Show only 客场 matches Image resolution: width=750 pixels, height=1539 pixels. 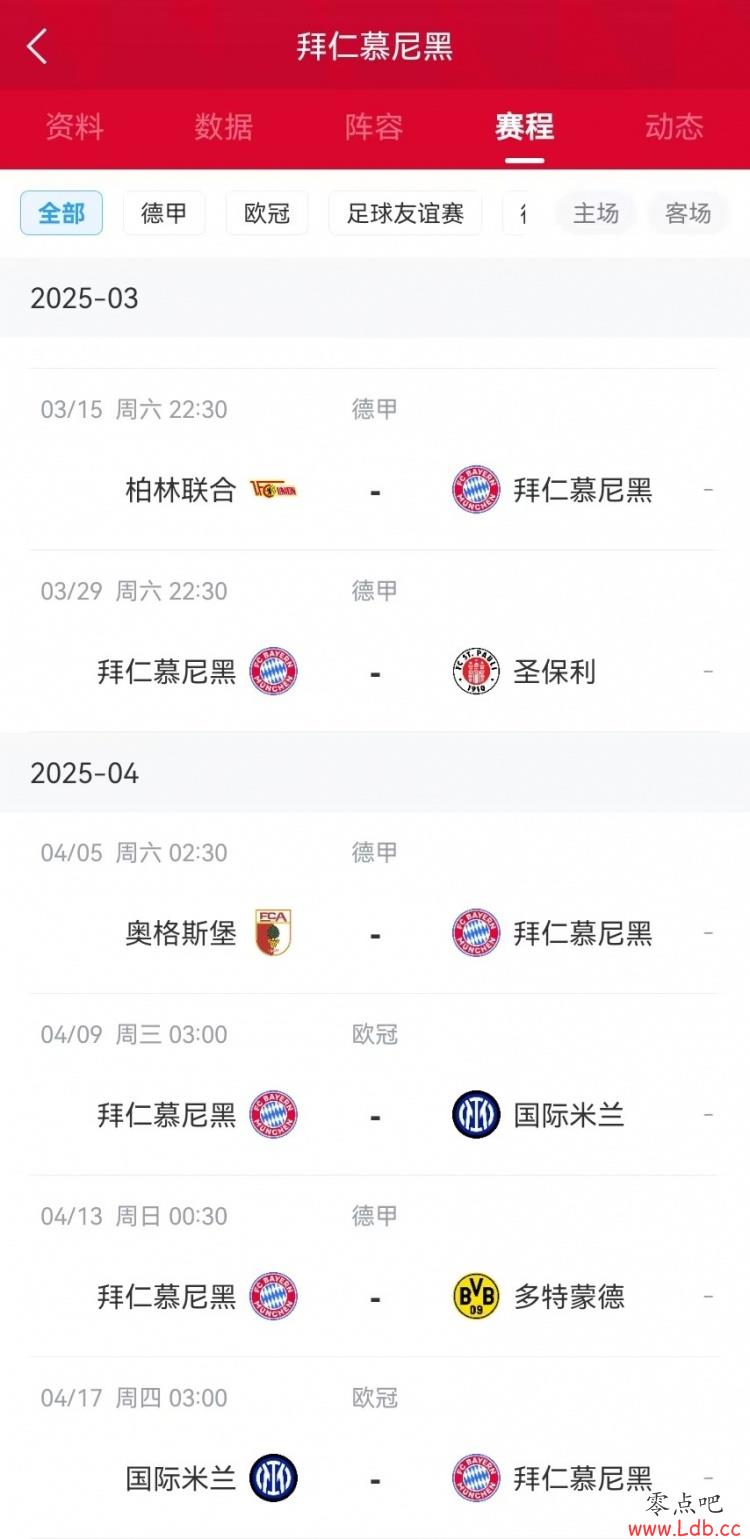point(688,213)
